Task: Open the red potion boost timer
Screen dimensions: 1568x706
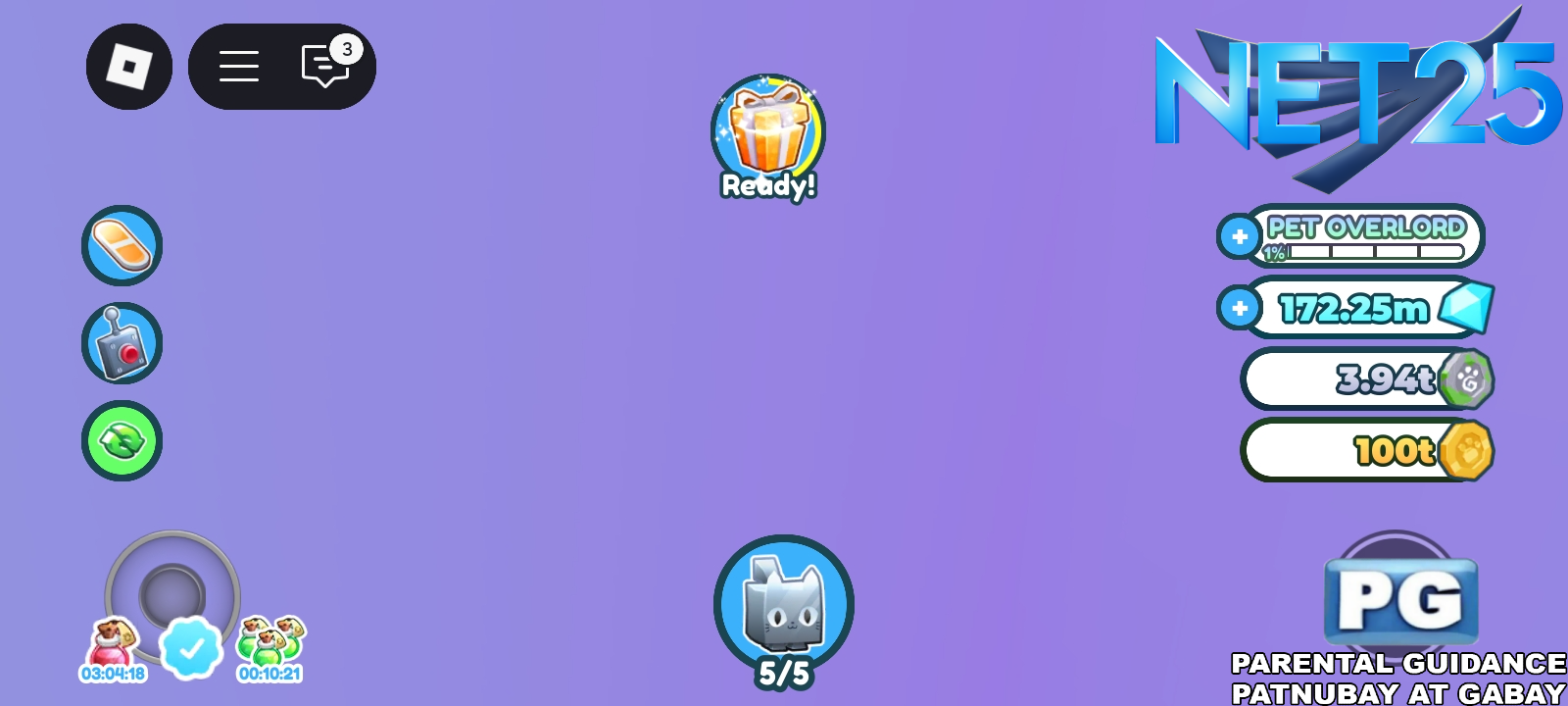Action: 114,649
